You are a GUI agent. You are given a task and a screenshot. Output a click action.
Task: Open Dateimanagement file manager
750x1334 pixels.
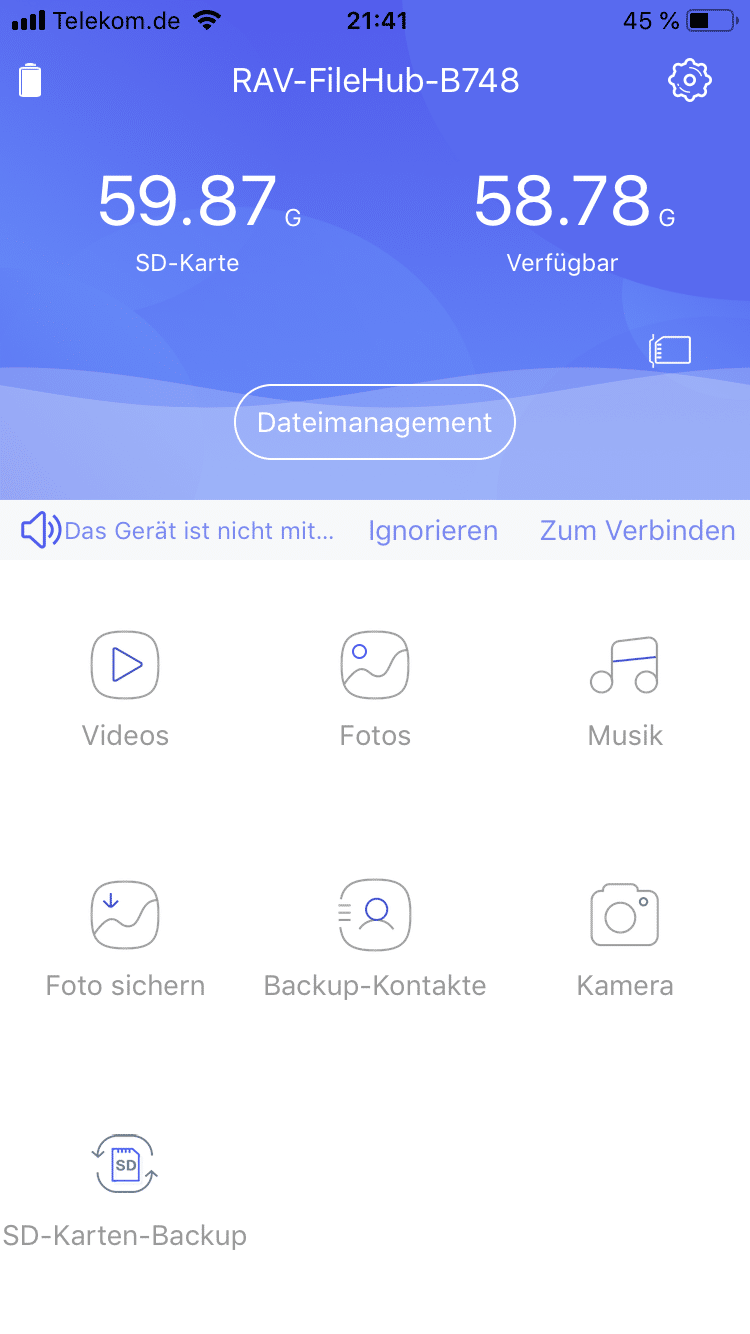pyautogui.click(x=375, y=422)
